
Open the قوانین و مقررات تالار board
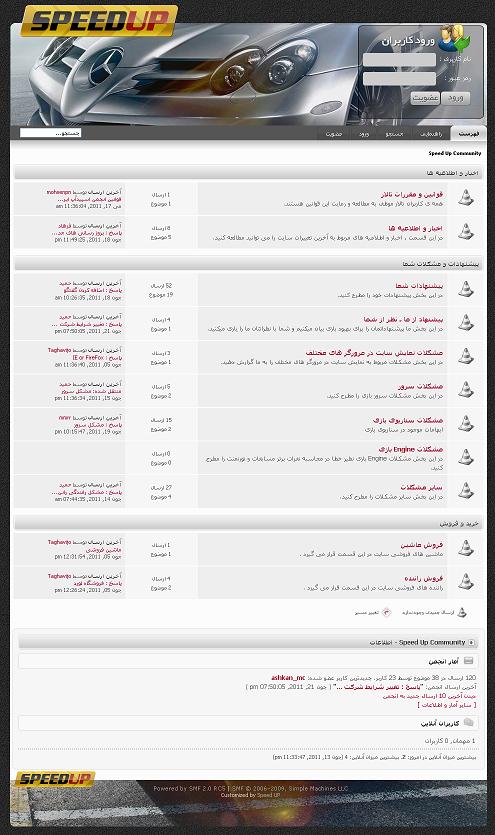click(411, 194)
